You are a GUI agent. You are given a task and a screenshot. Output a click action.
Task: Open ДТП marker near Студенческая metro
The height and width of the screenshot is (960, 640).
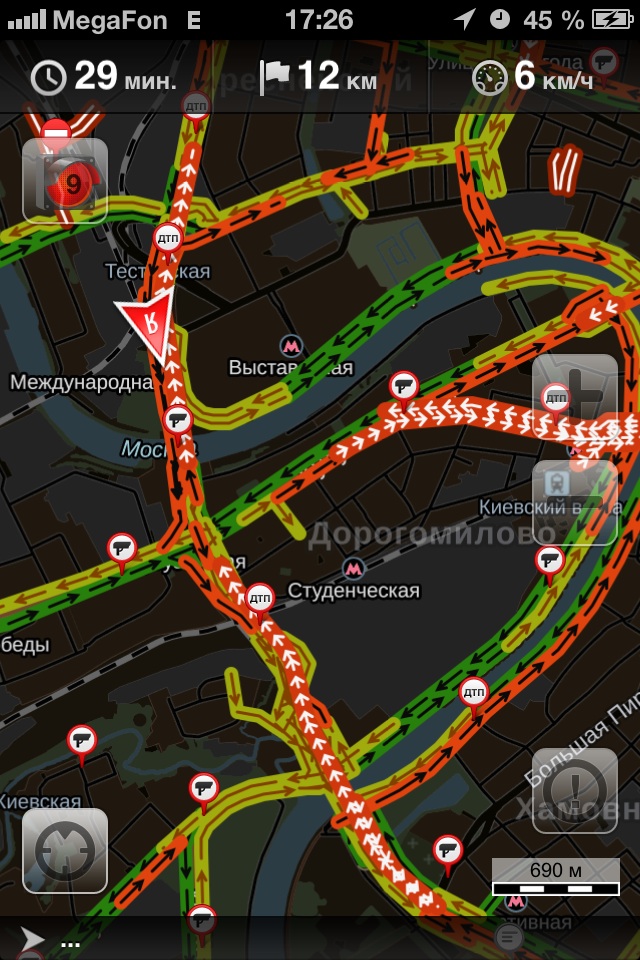point(260,601)
